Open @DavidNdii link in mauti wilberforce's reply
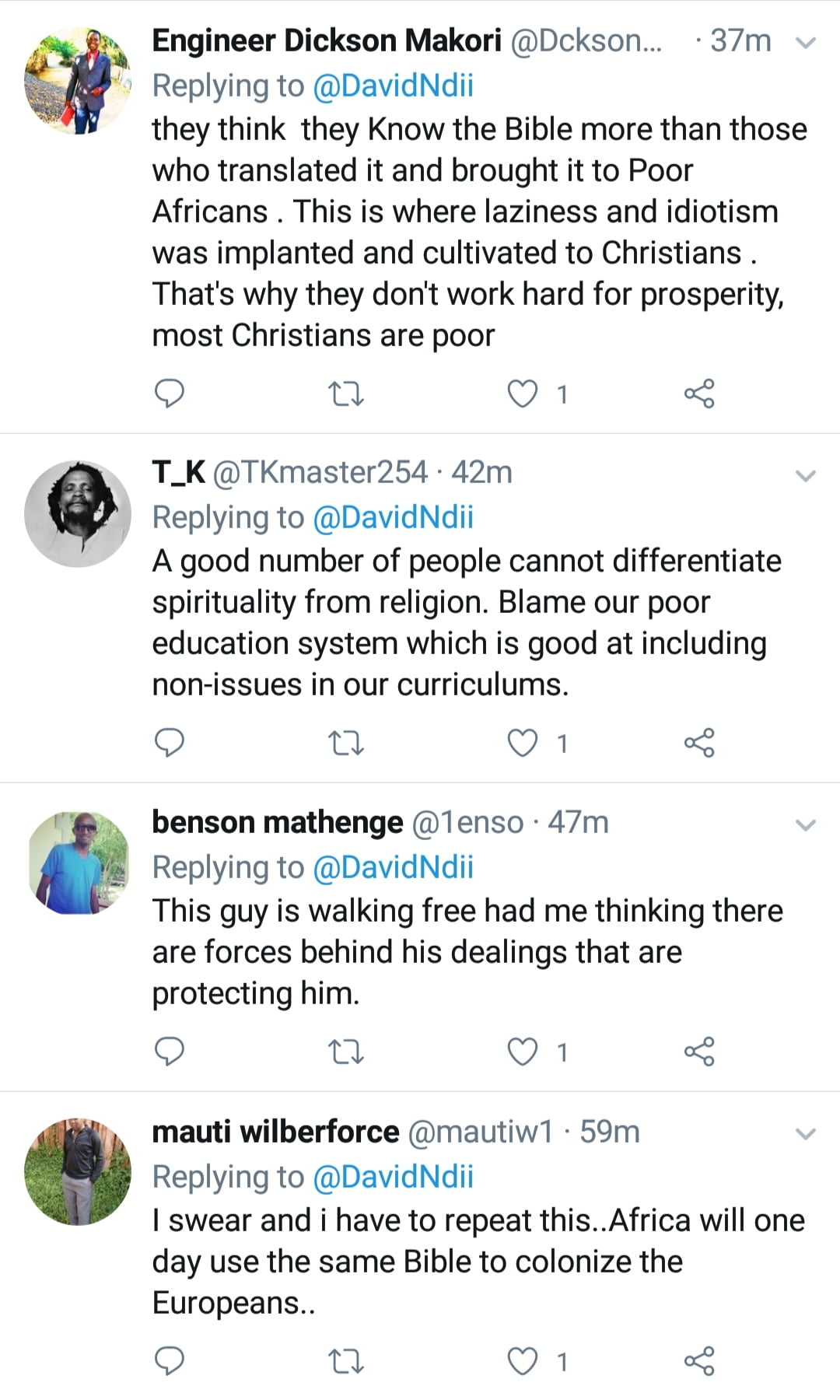 click(393, 1177)
